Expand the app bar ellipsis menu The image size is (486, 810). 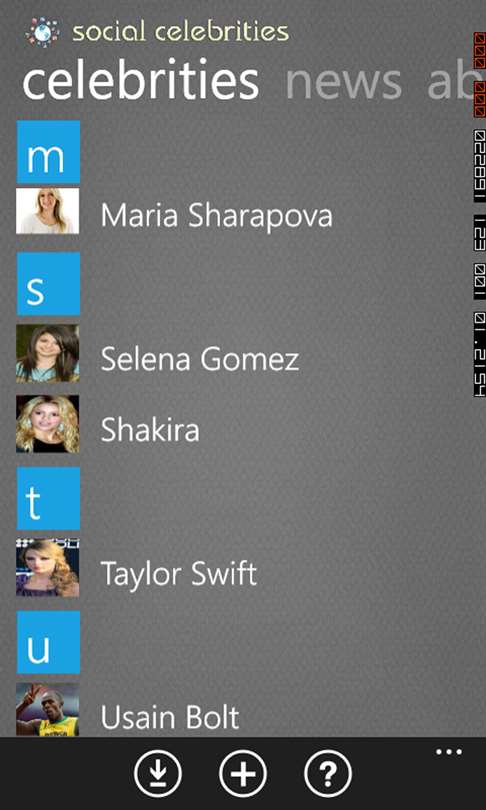449,752
